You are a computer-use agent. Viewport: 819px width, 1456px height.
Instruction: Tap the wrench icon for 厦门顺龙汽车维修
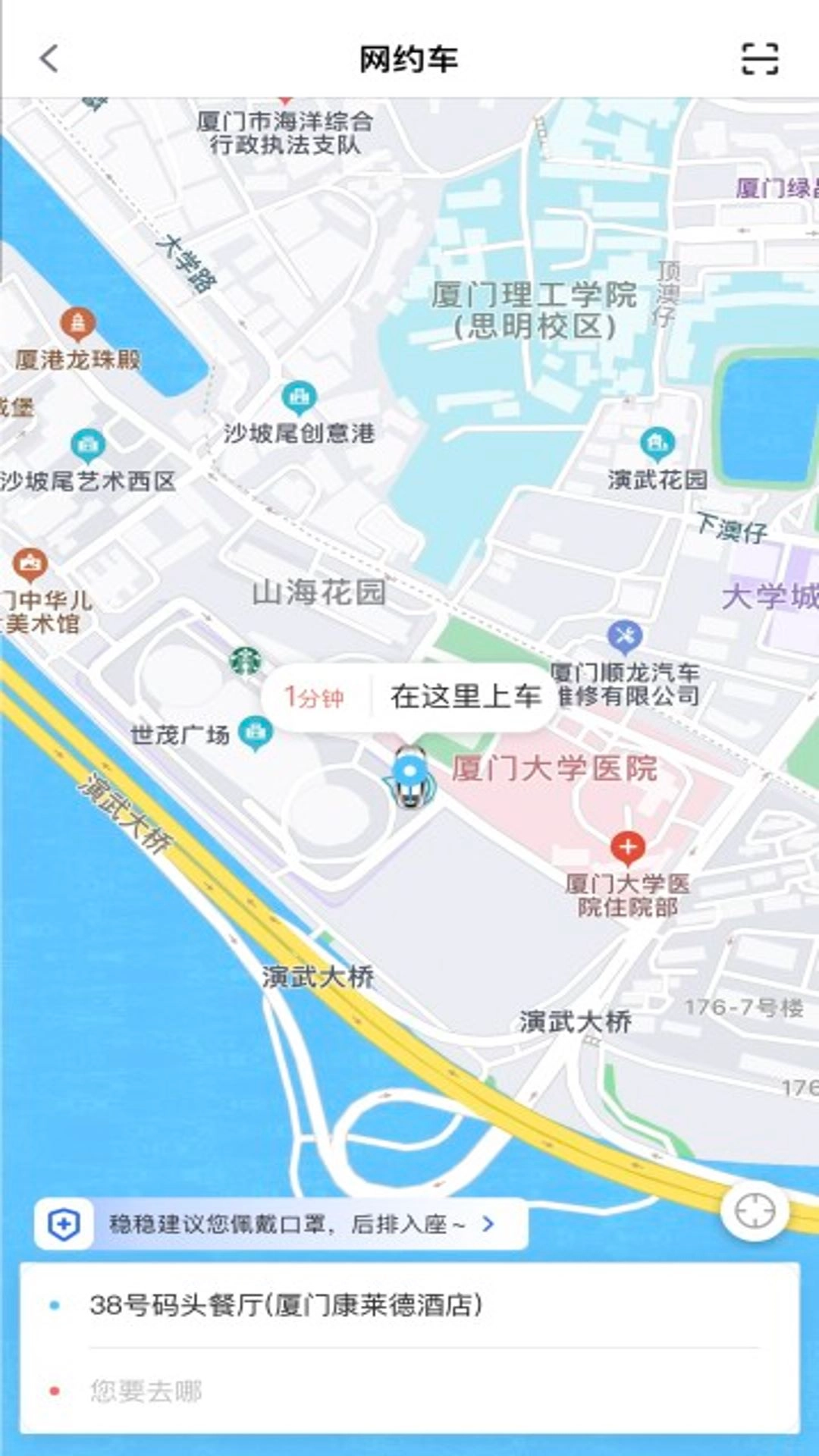624,637
